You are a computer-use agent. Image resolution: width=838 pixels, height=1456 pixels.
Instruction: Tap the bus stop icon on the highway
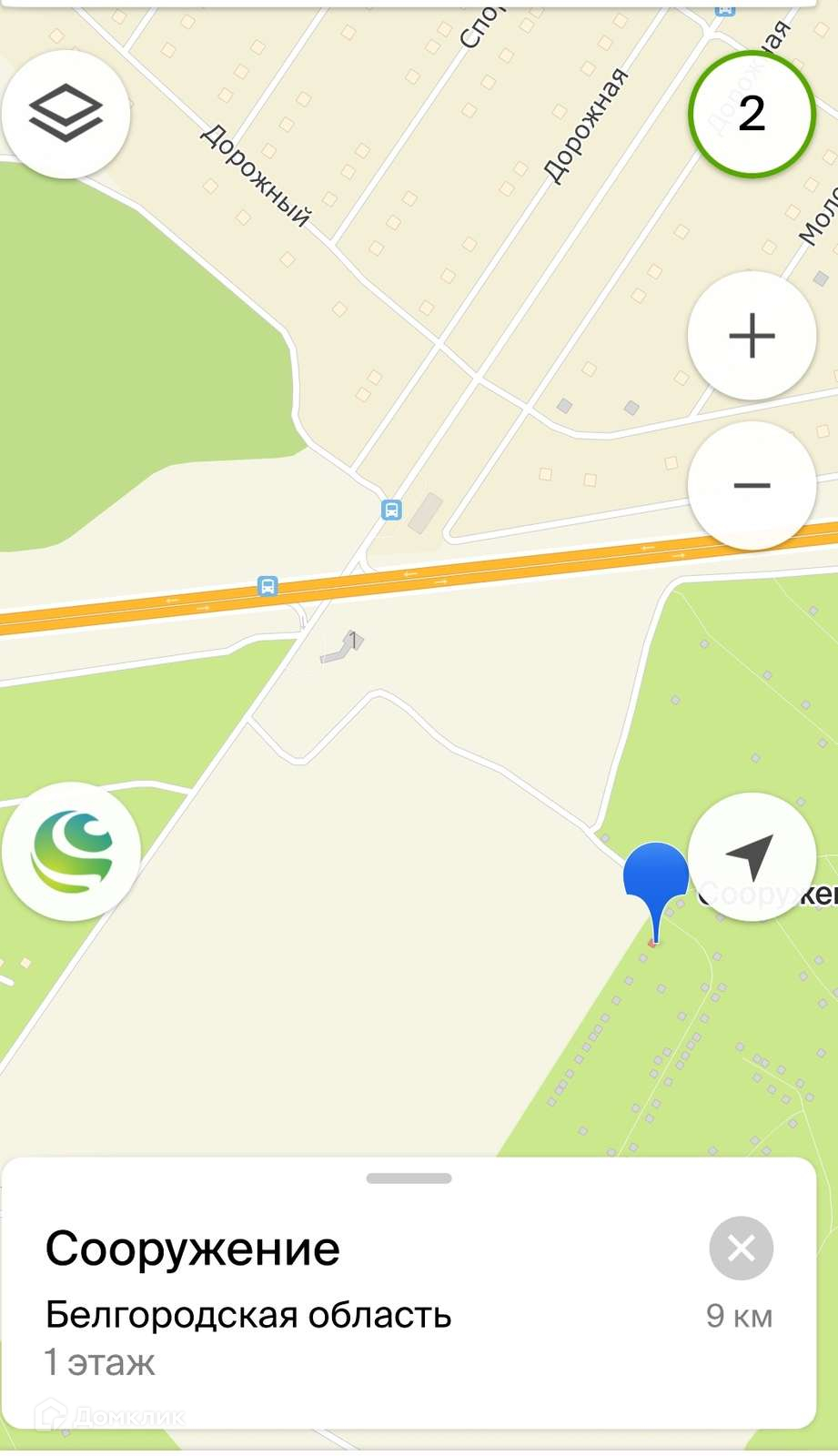coord(268,586)
